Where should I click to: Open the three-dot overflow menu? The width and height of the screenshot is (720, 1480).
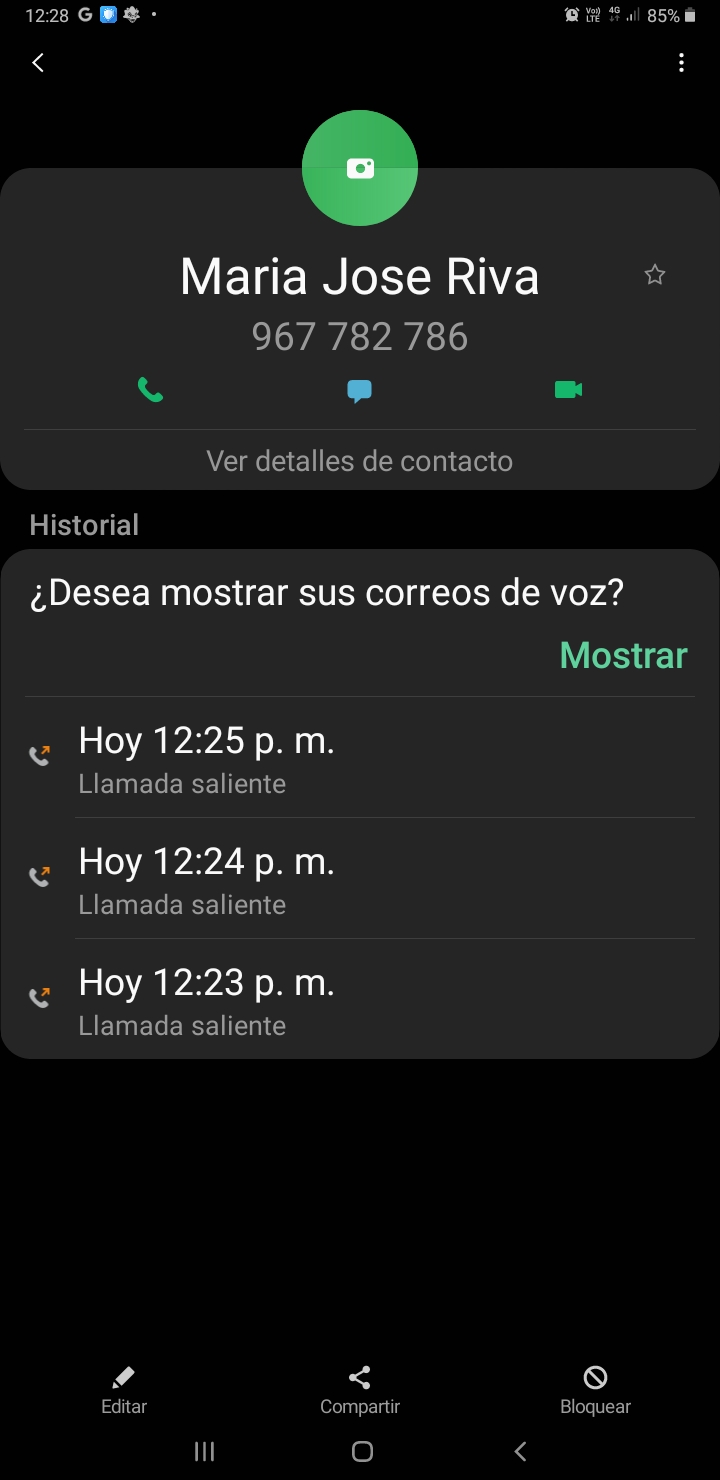click(x=681, y=63)
